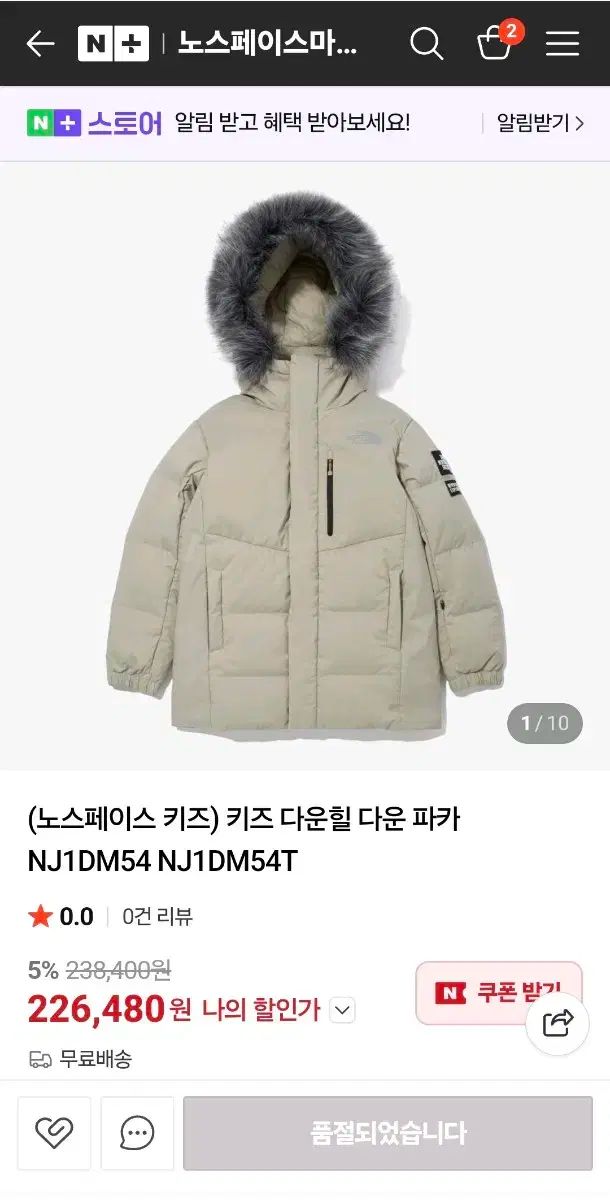This screenshot has width=610, height=1200.
Task: Open the hamburger menu
Action: [x=563, y=43]
